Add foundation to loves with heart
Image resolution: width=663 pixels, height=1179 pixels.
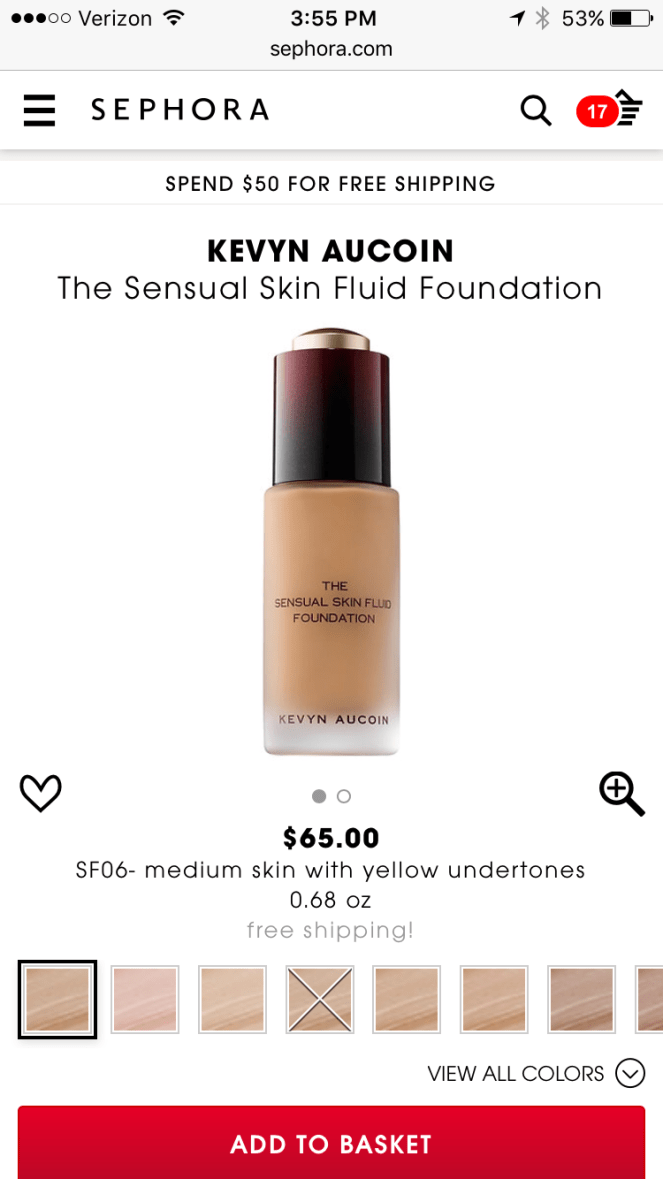pyautogui.click(x=41, y=793)
